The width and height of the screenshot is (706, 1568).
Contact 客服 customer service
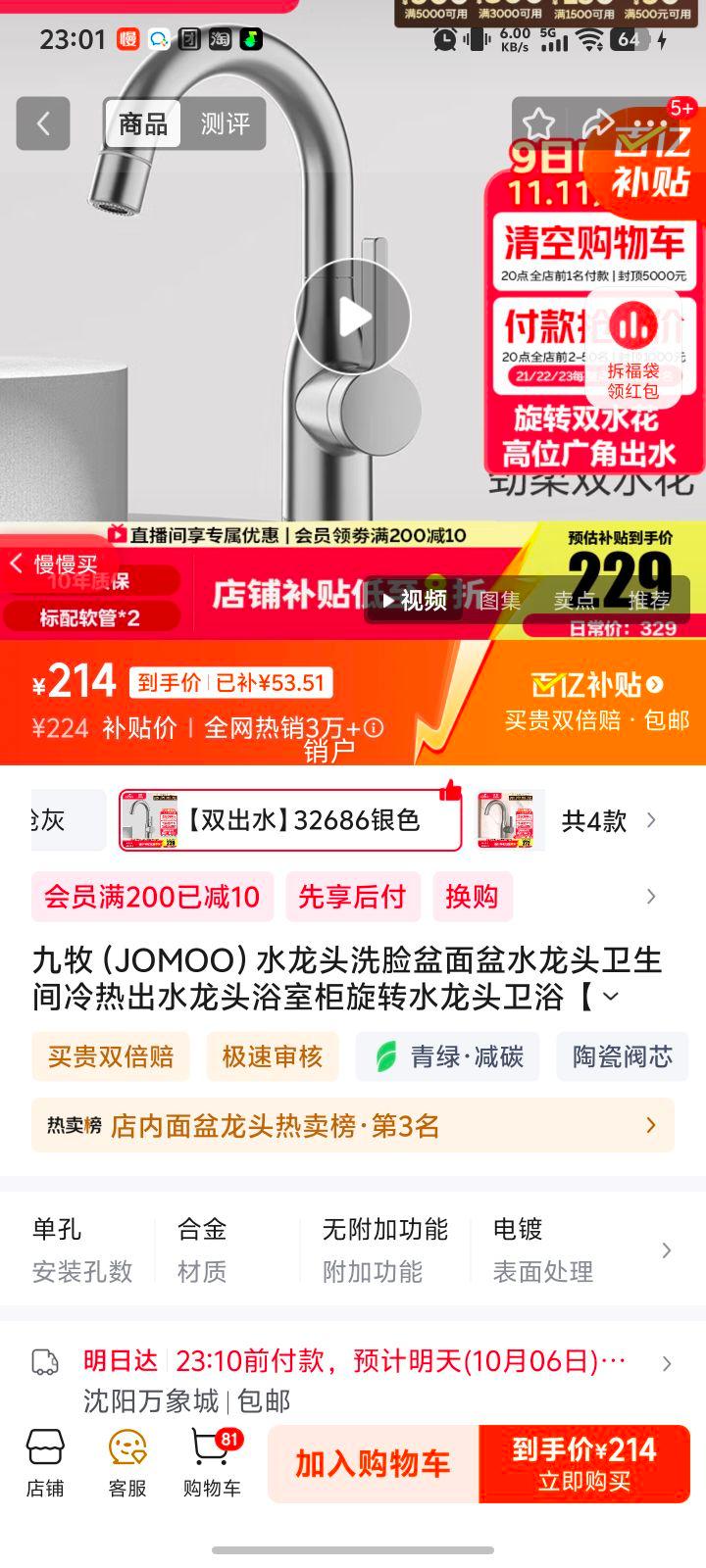[x=127, y=1463]
